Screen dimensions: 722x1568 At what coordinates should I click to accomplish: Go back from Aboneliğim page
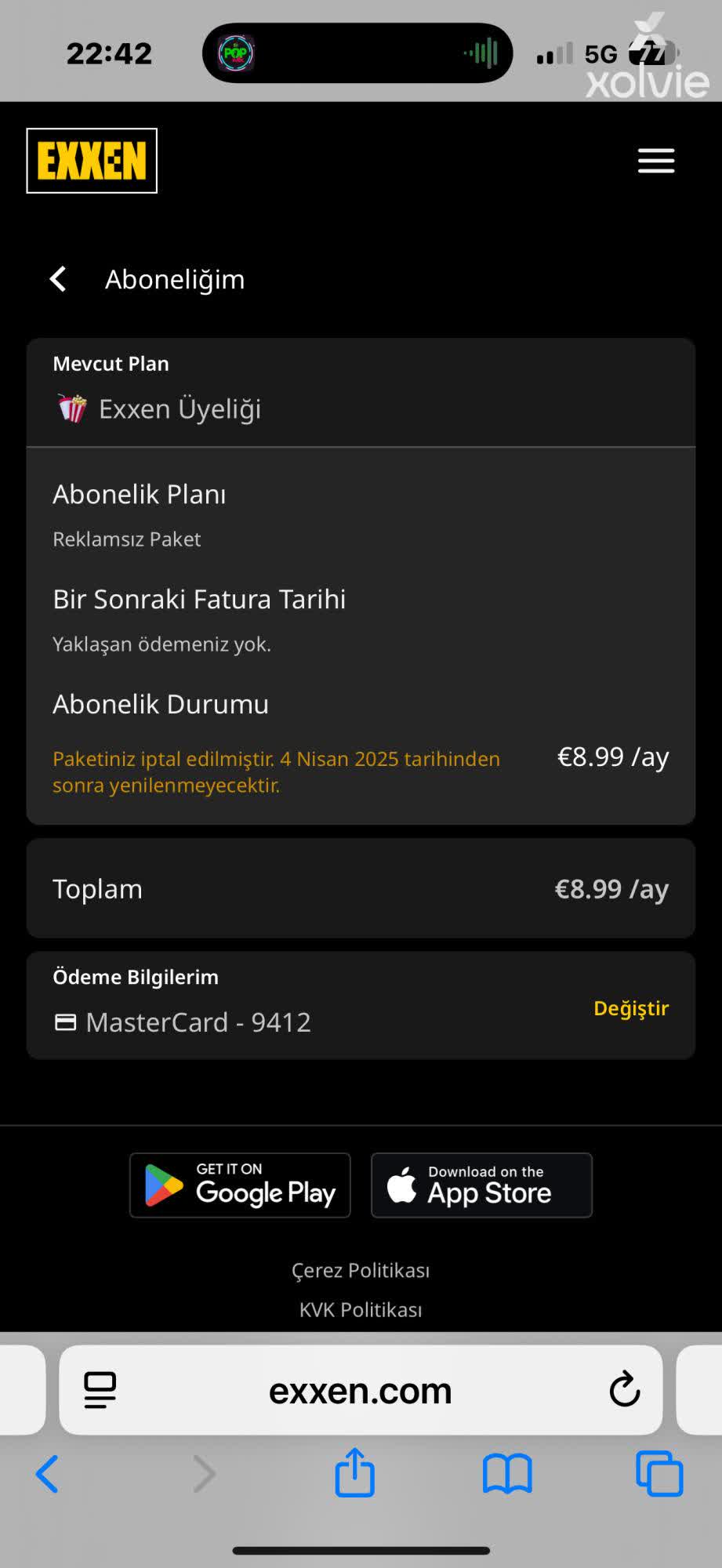click(58, 279)
